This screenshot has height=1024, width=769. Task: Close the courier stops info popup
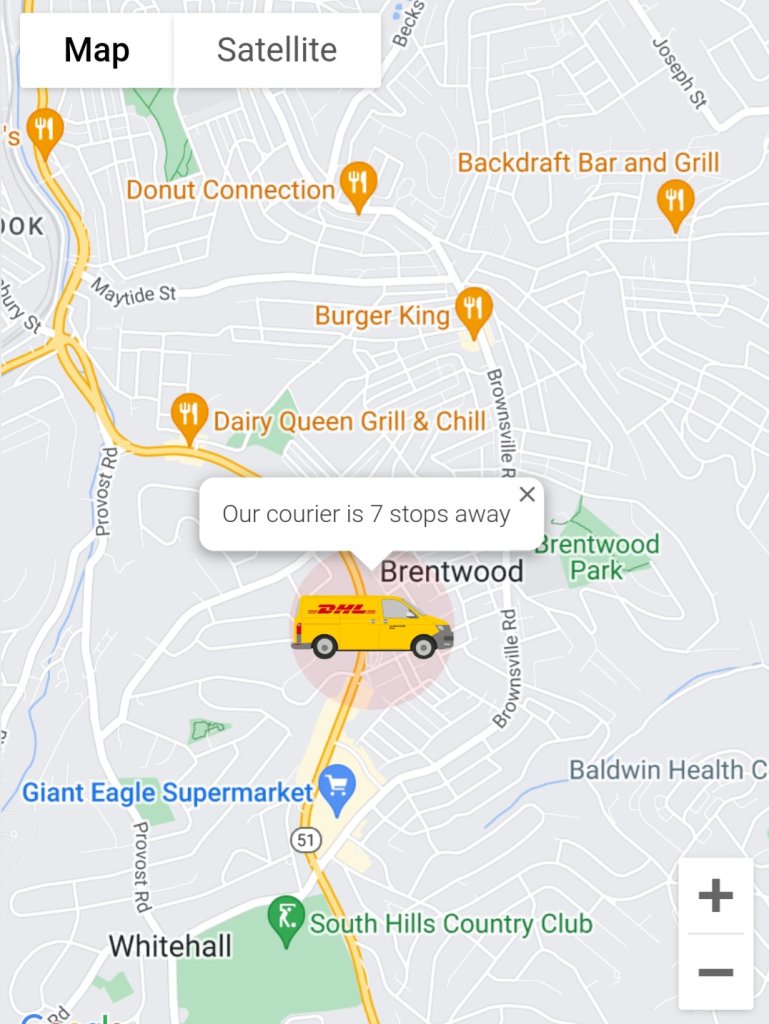click(x=527, y=494)
